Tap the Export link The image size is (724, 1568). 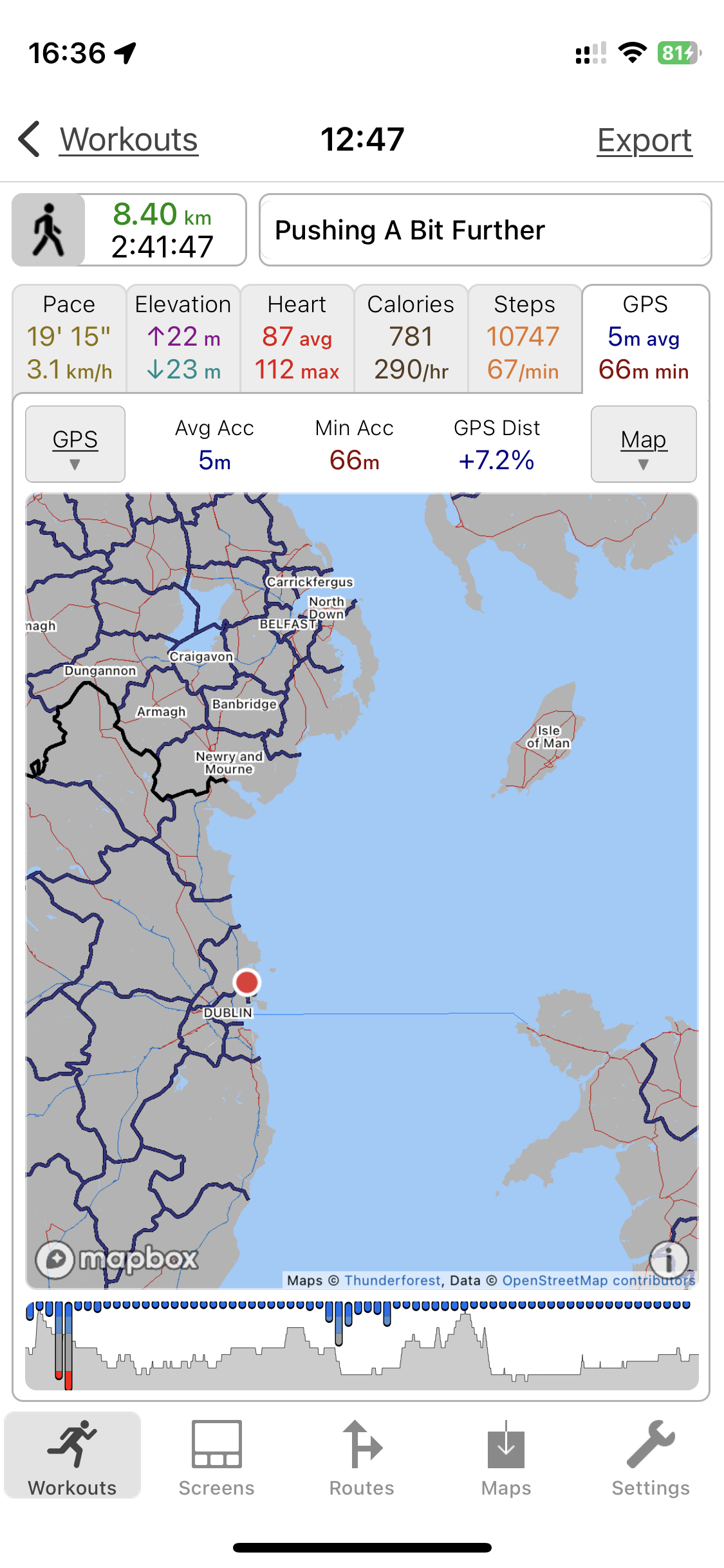point(644,140)
